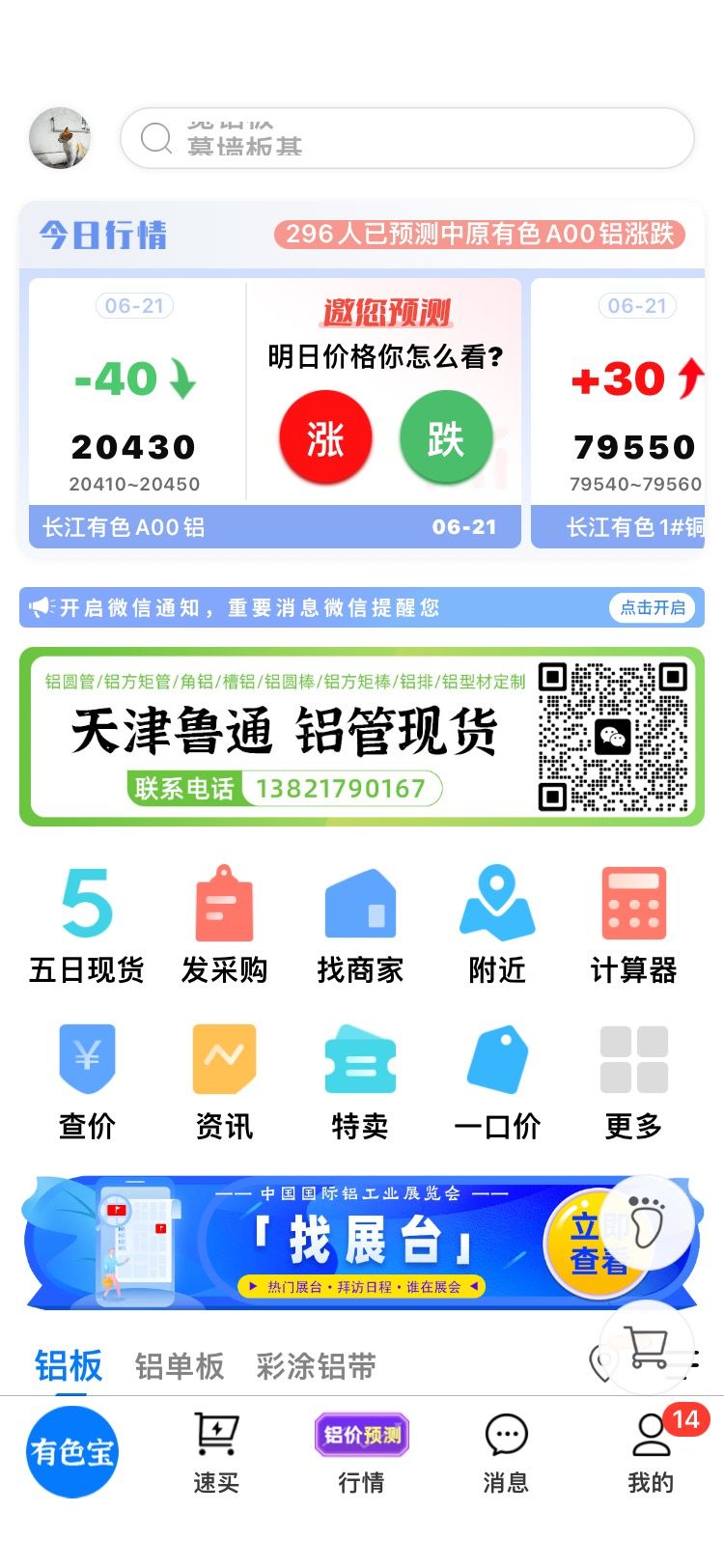Viewport: 724px width, 1568px height.
Task: Open the 我的 tab
Action: (x=651, y=1453)
